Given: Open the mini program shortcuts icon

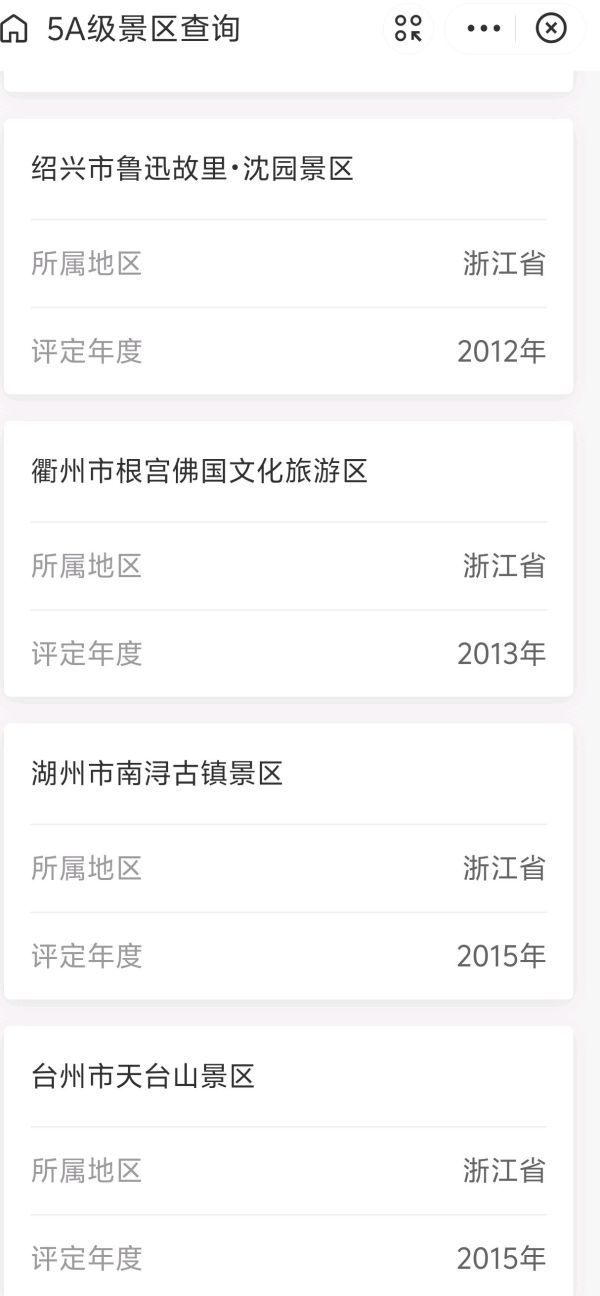Looking at the screenshot, I should [x=408, y=28].
